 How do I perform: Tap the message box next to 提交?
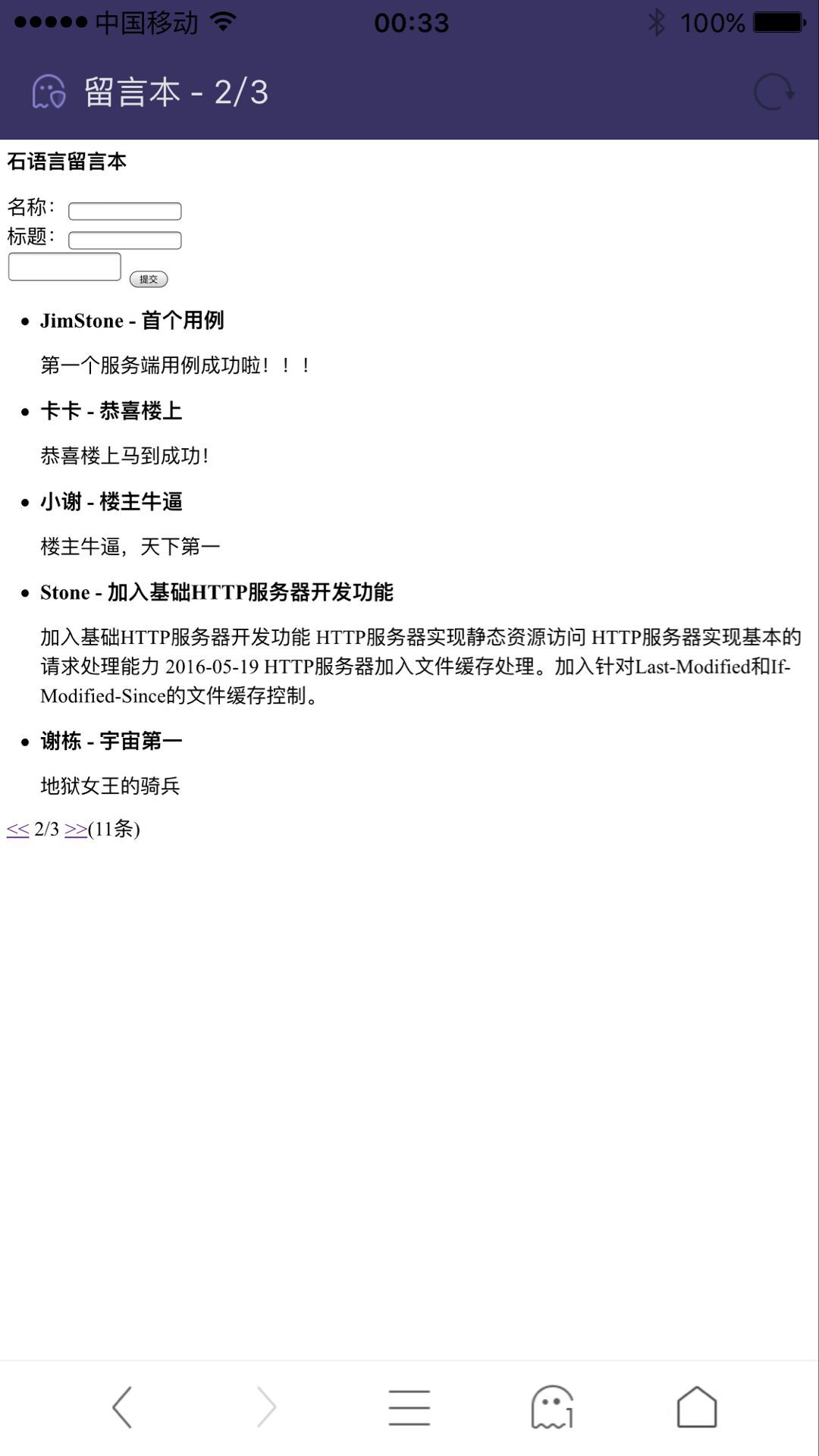pos(64,267)
